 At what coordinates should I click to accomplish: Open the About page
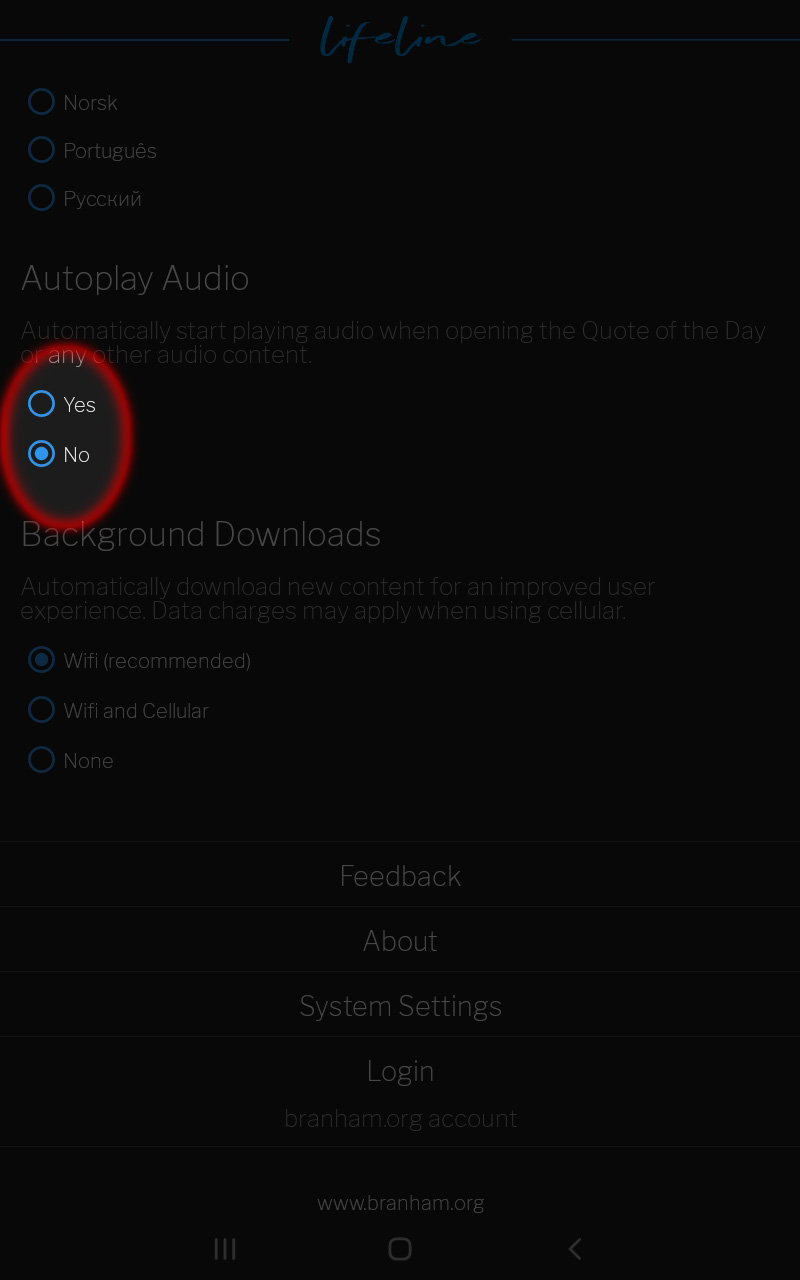coord(400,940)
